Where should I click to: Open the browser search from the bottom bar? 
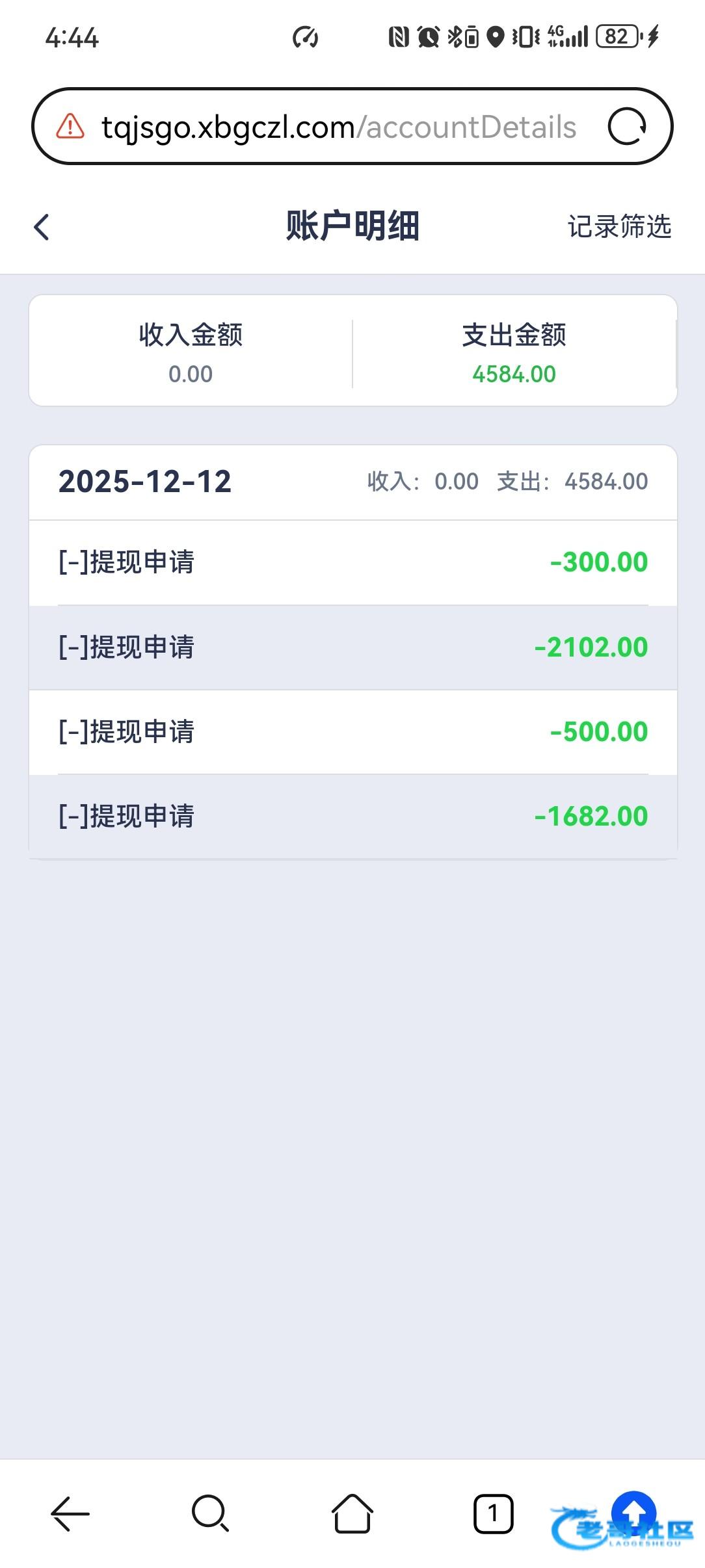click(211, 1513)
